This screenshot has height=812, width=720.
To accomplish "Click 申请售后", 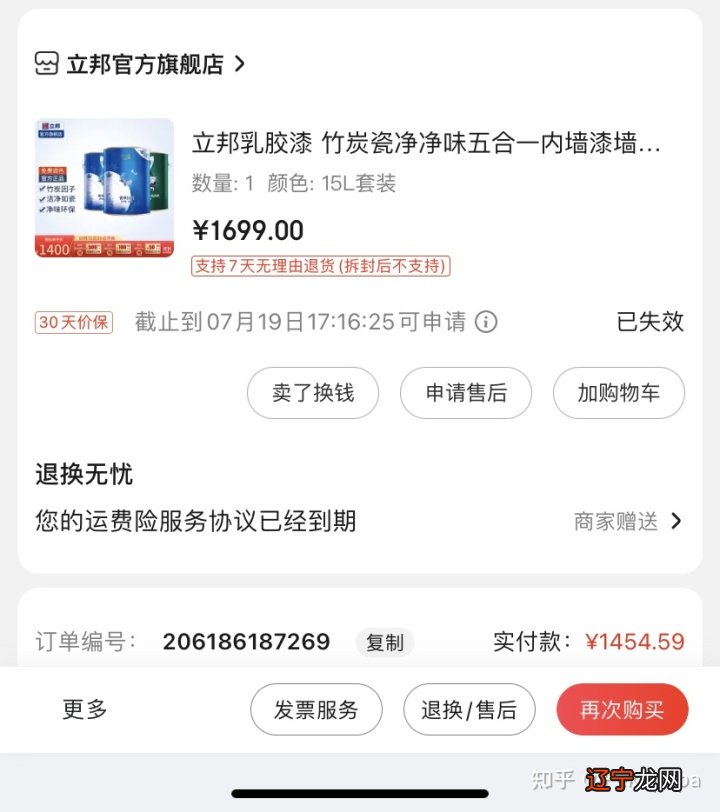I will 466,393.
